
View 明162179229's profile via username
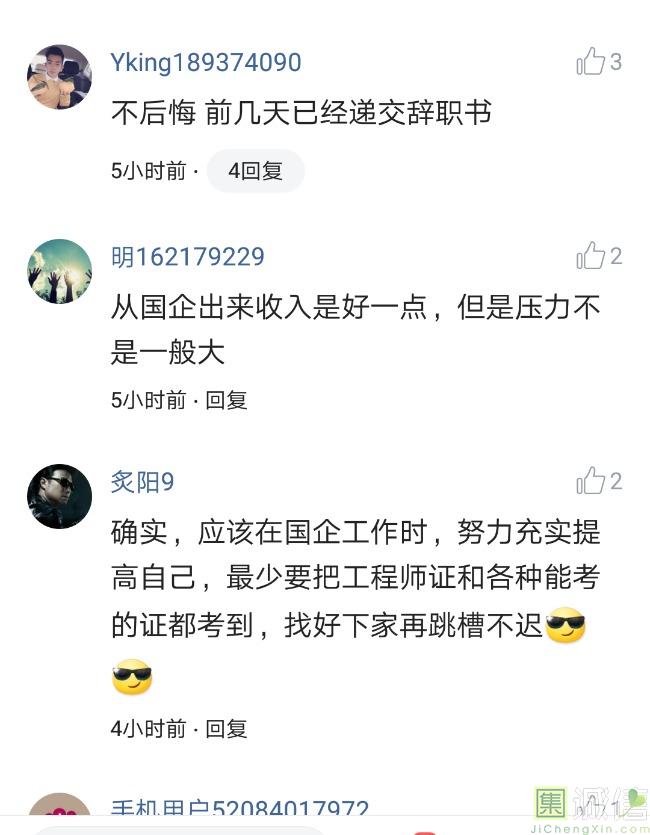[187, 257]
